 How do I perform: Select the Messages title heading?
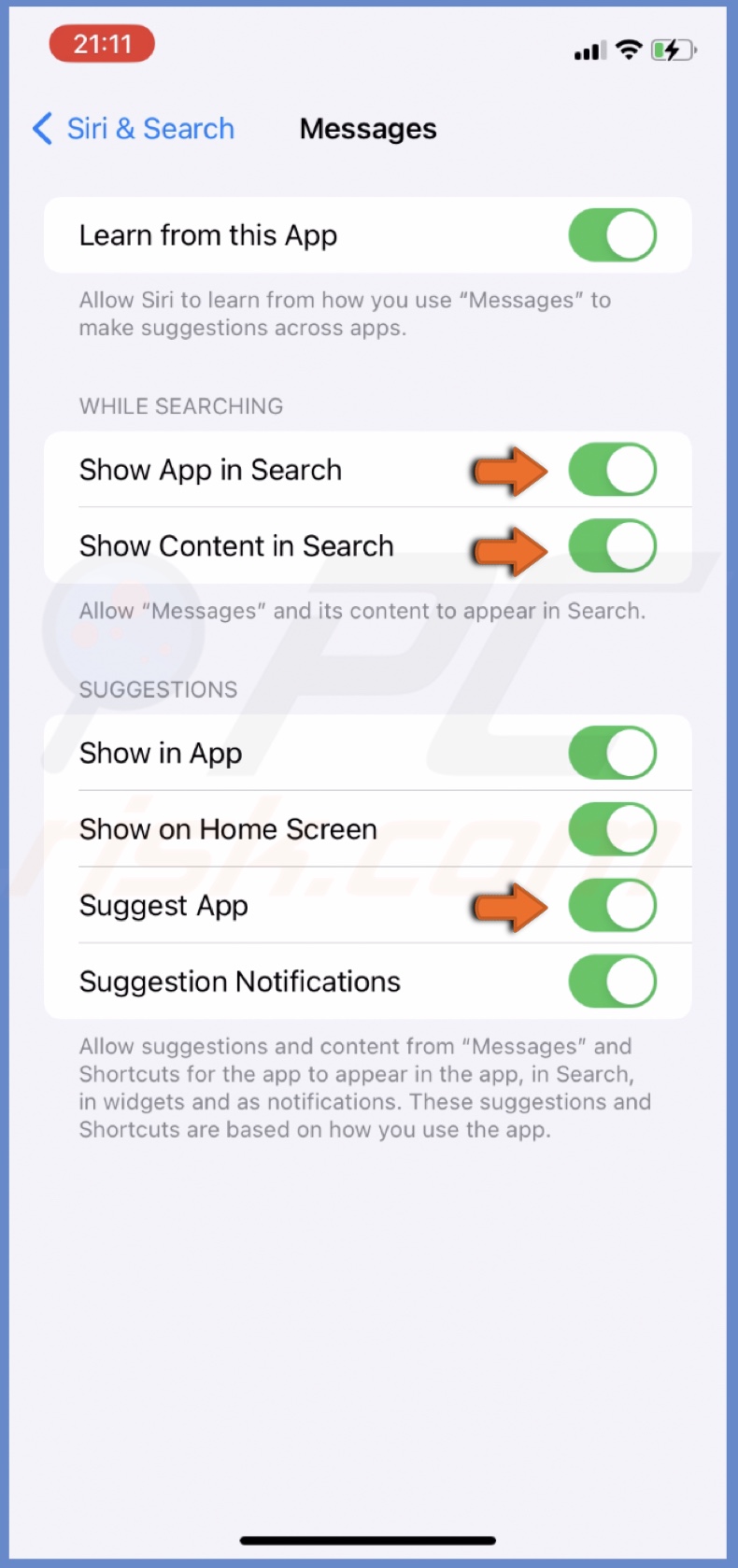(x=368, y=129)
